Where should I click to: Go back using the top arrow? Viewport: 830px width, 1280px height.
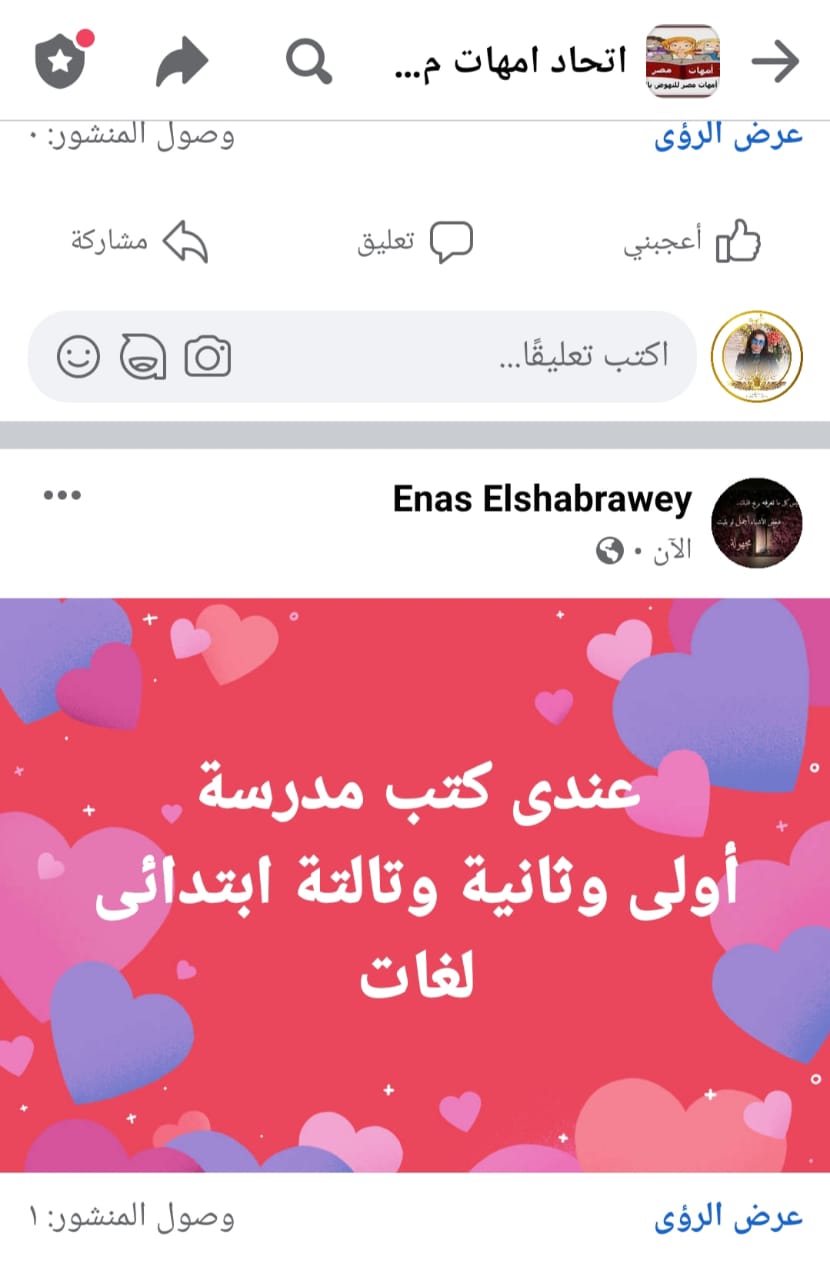coord(776,62)
